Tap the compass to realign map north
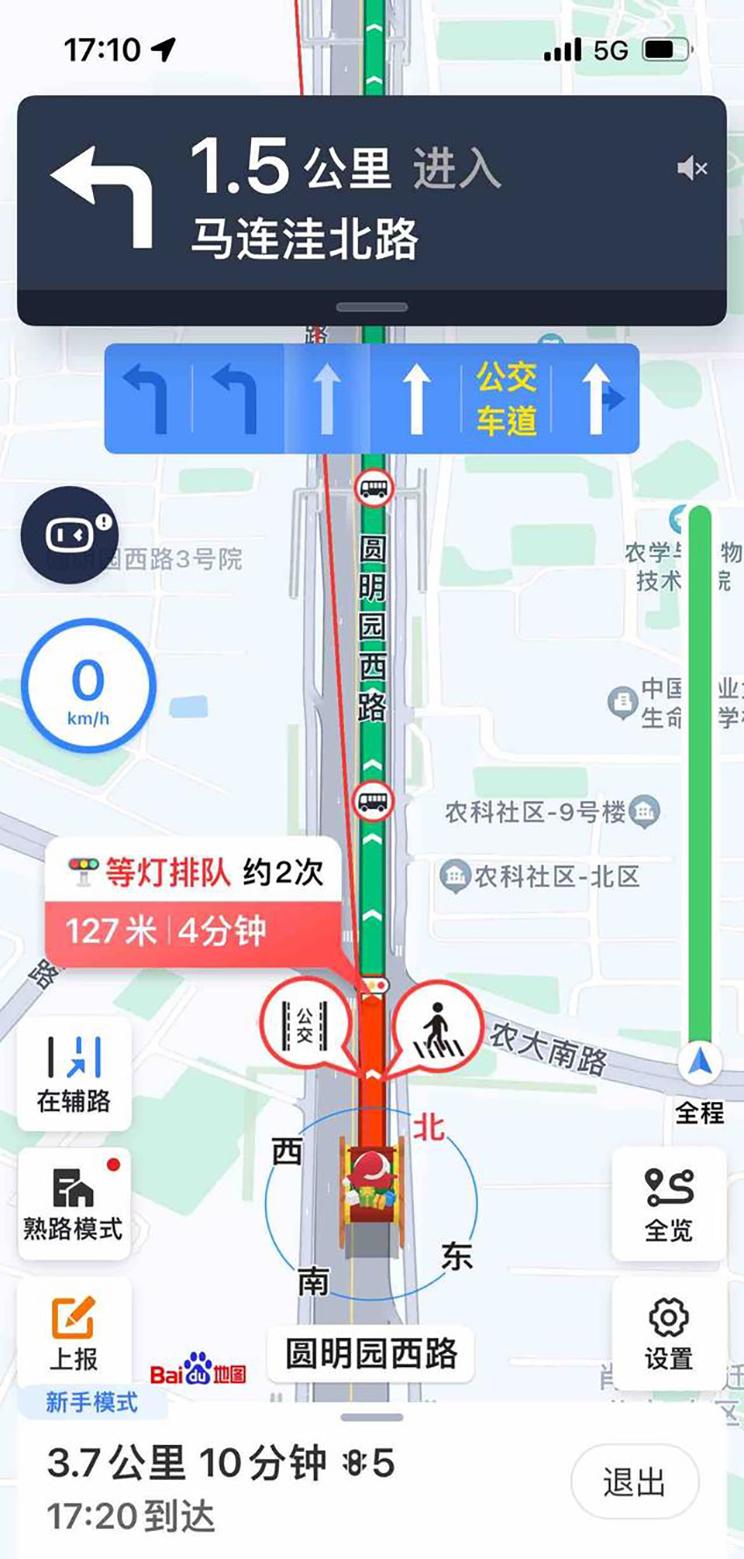 click(x=371, y=1205)
